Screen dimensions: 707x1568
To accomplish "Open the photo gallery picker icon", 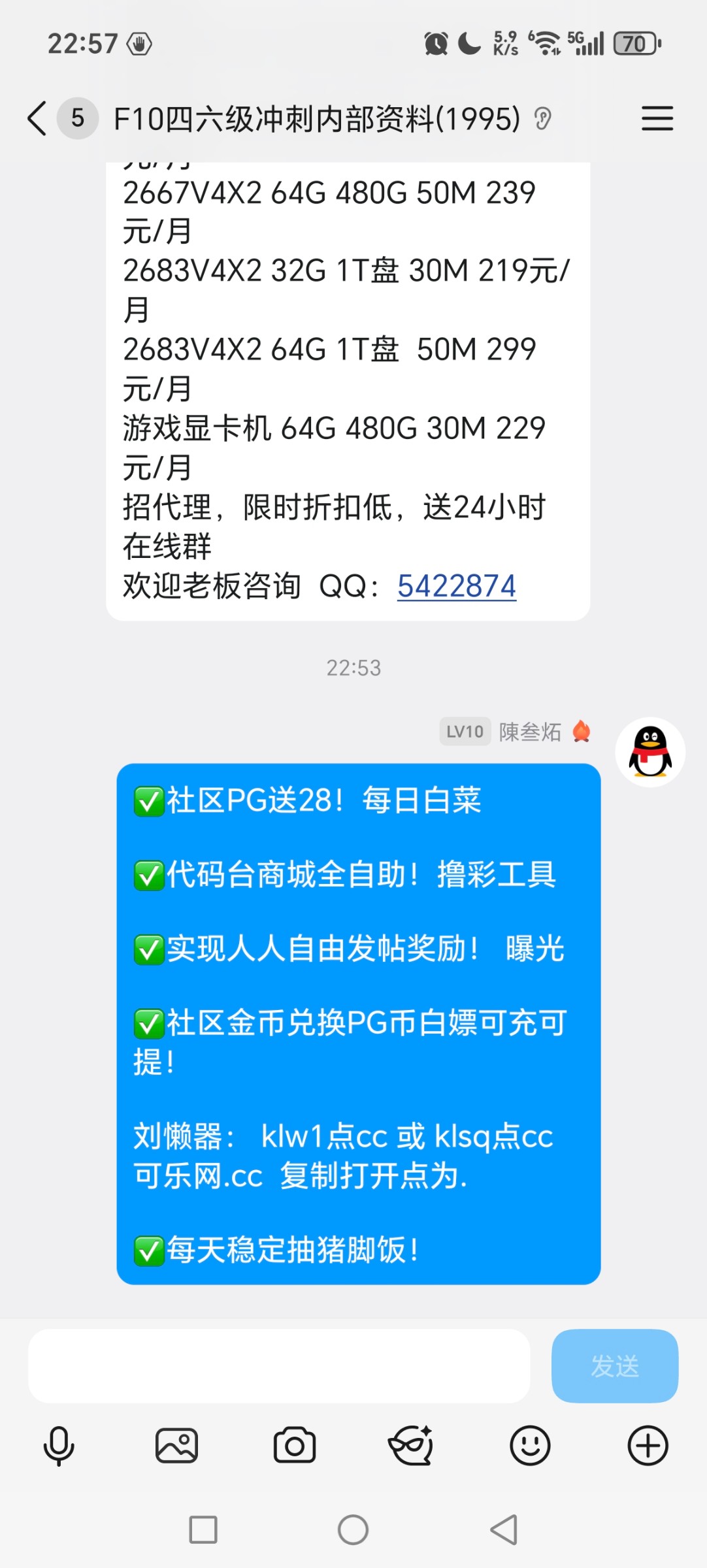I will [176, 1445].
